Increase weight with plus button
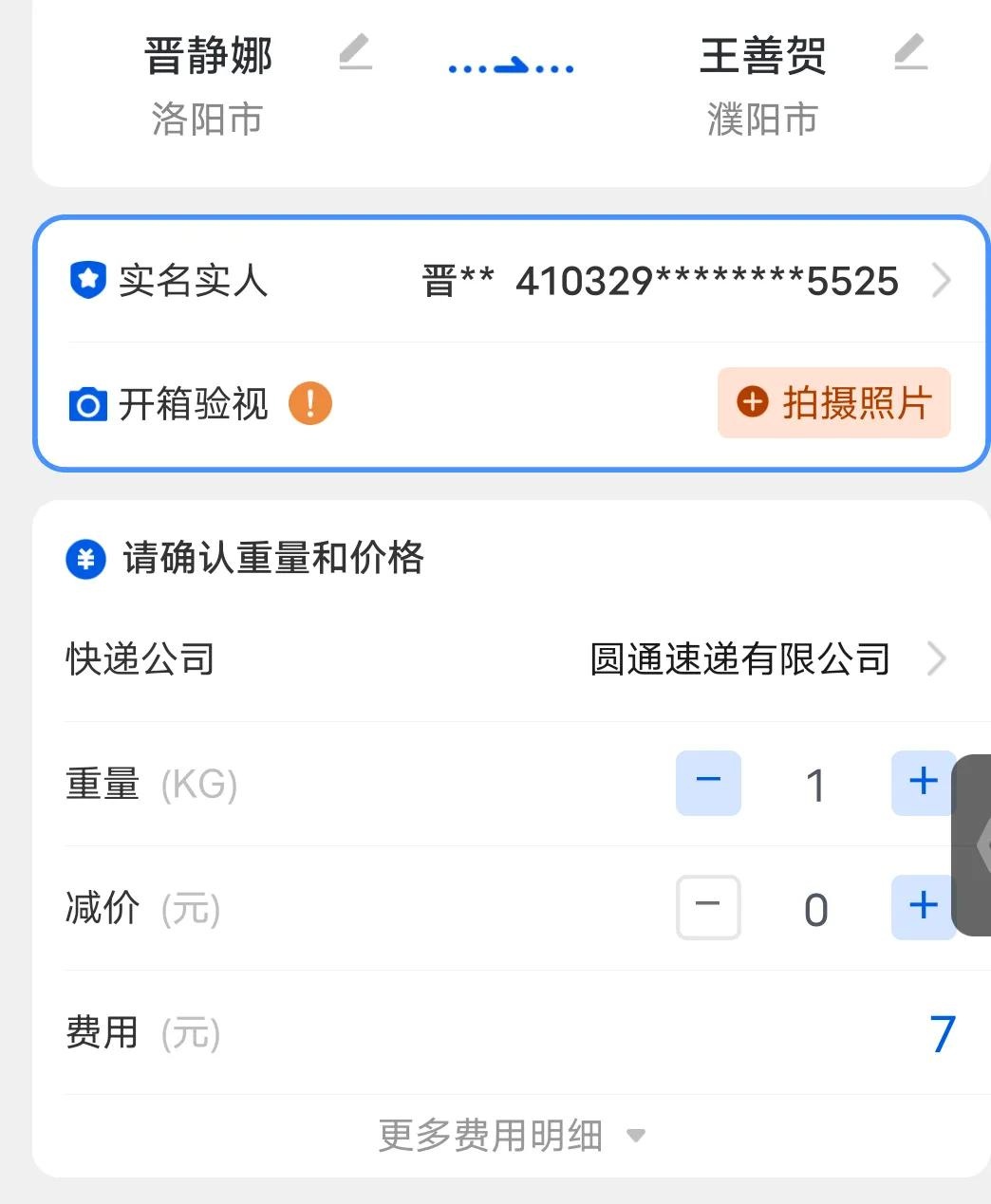The image size is (991, 1204). click(x=922, y=784)
